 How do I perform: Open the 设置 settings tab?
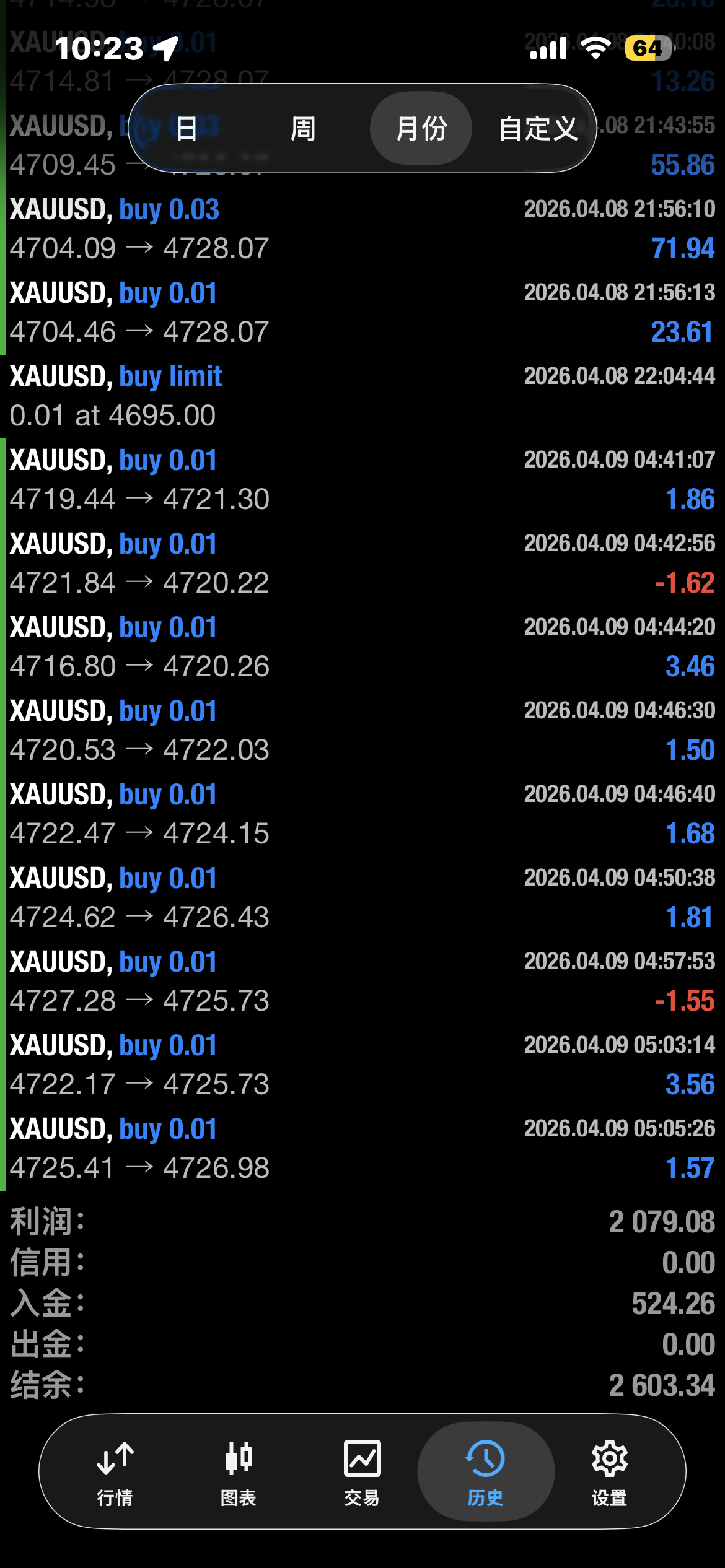click(x=609, y=1471)
